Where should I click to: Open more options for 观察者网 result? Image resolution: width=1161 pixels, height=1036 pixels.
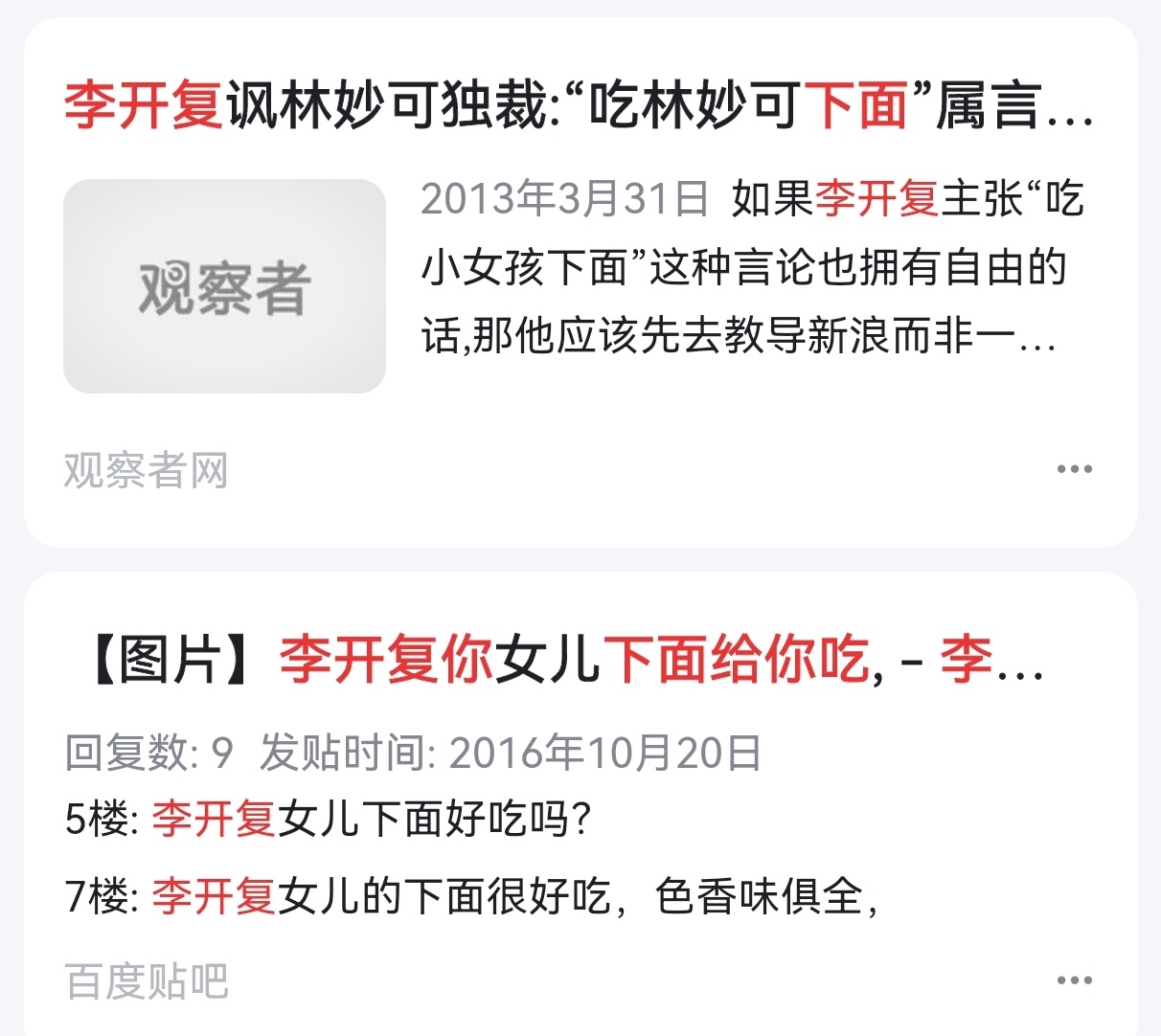[1074, 469]
